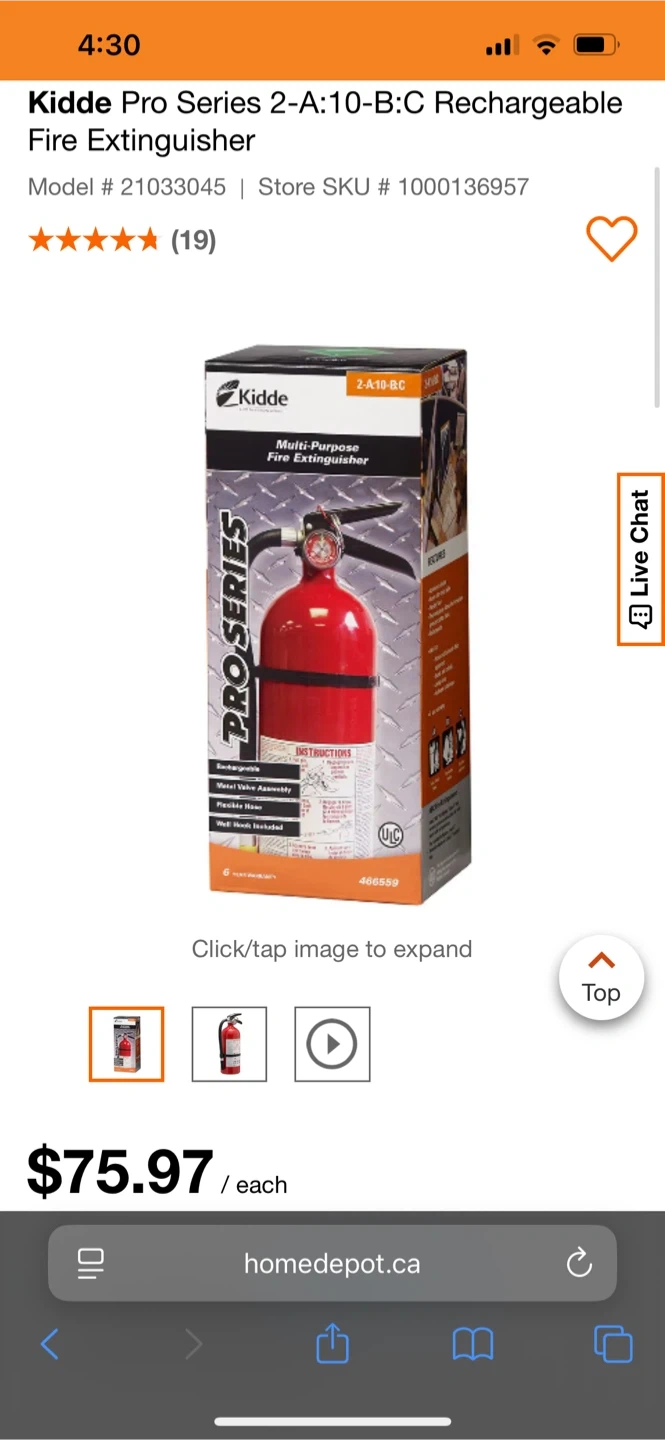Play the product video thumbnail
The image size is (665, 1440).
click(x=332, y=1044)
